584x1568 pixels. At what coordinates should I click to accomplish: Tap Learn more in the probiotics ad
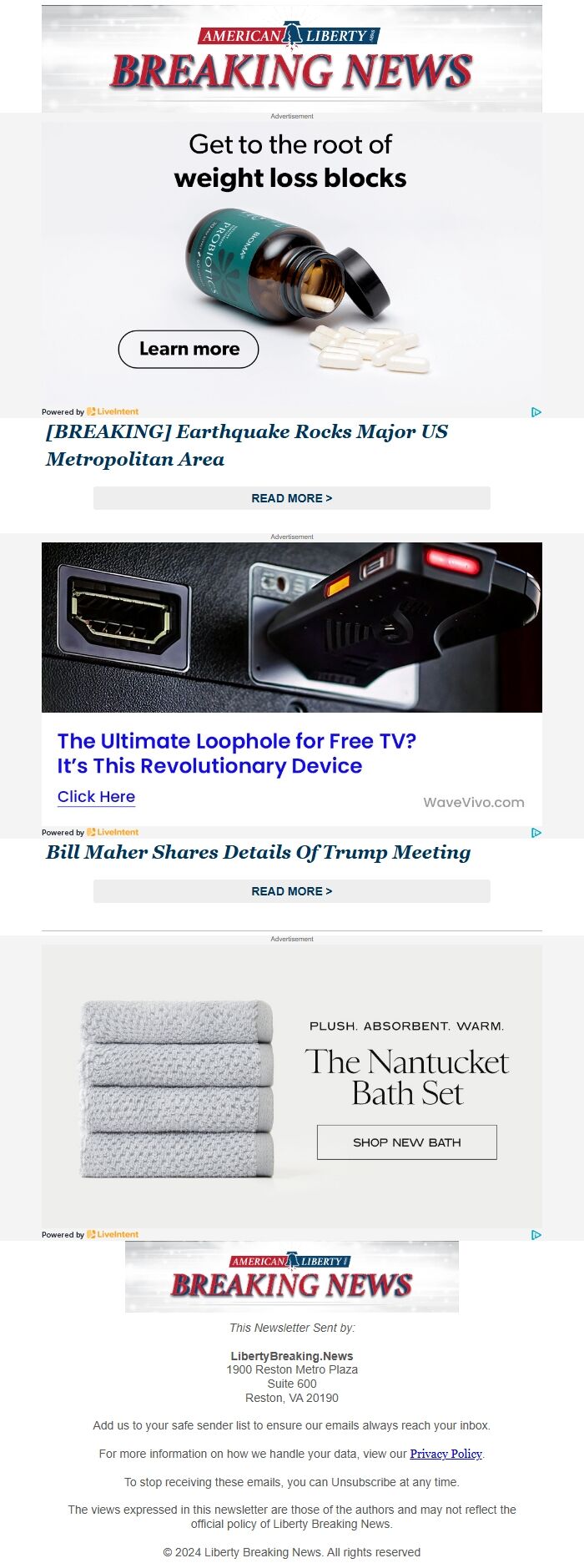[189, 349]
